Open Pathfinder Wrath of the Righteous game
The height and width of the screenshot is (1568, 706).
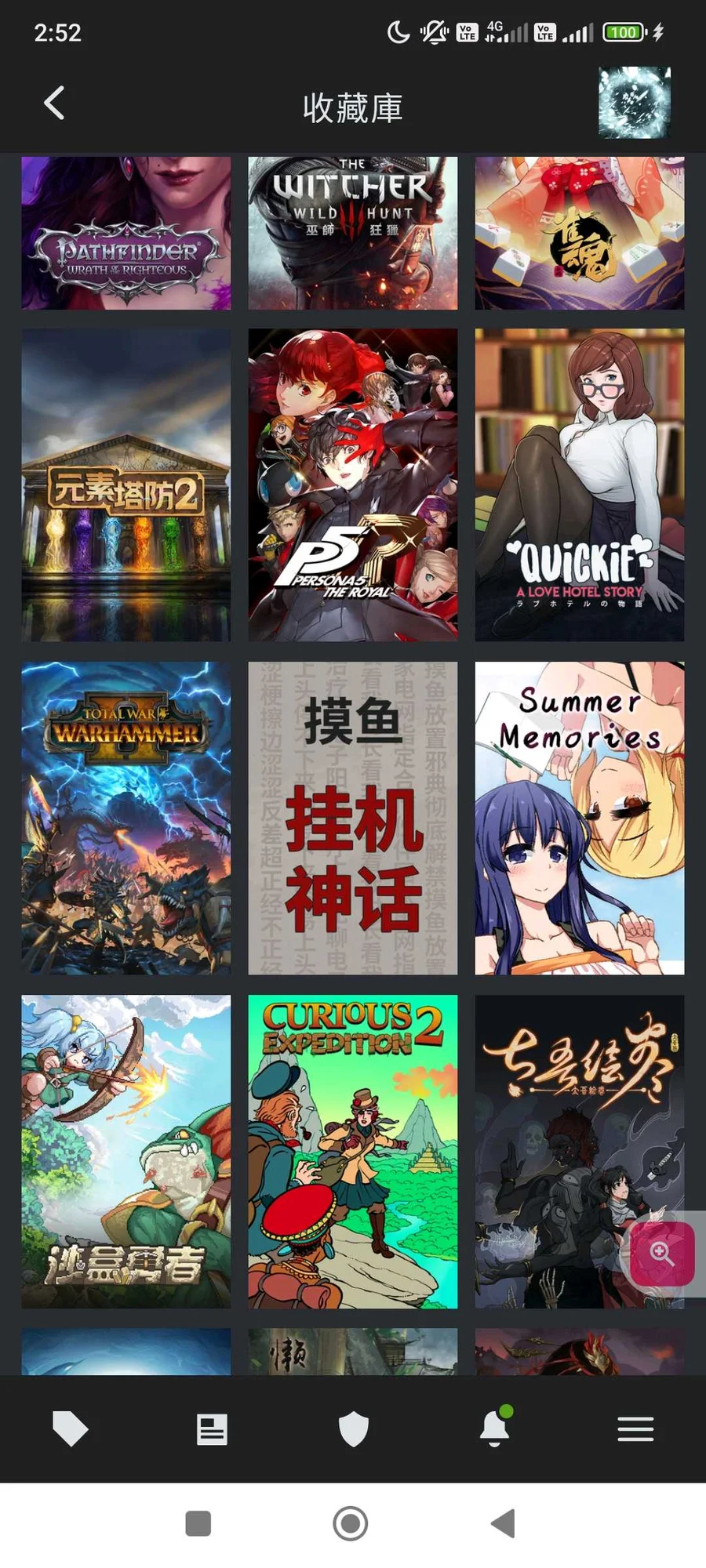[x=126, y=233]
